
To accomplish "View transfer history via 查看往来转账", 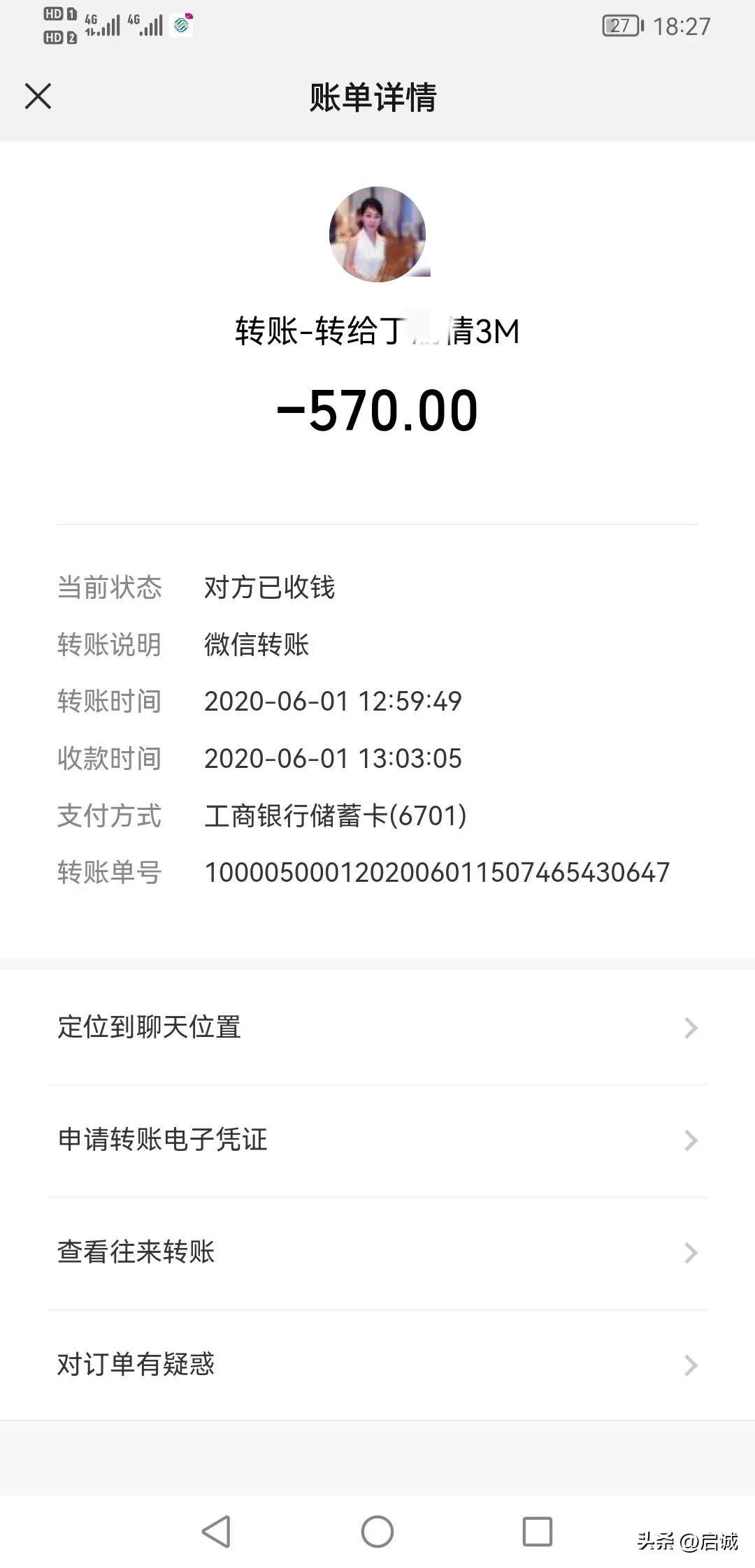I will pyautogui.click(x=138, y=1252).
